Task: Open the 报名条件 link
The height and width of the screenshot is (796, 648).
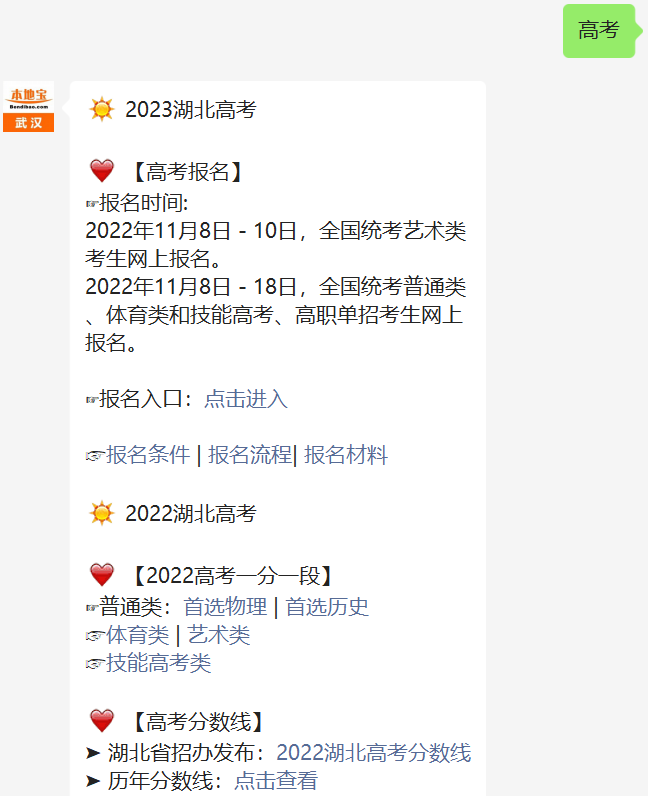Action: coord(148,456)
